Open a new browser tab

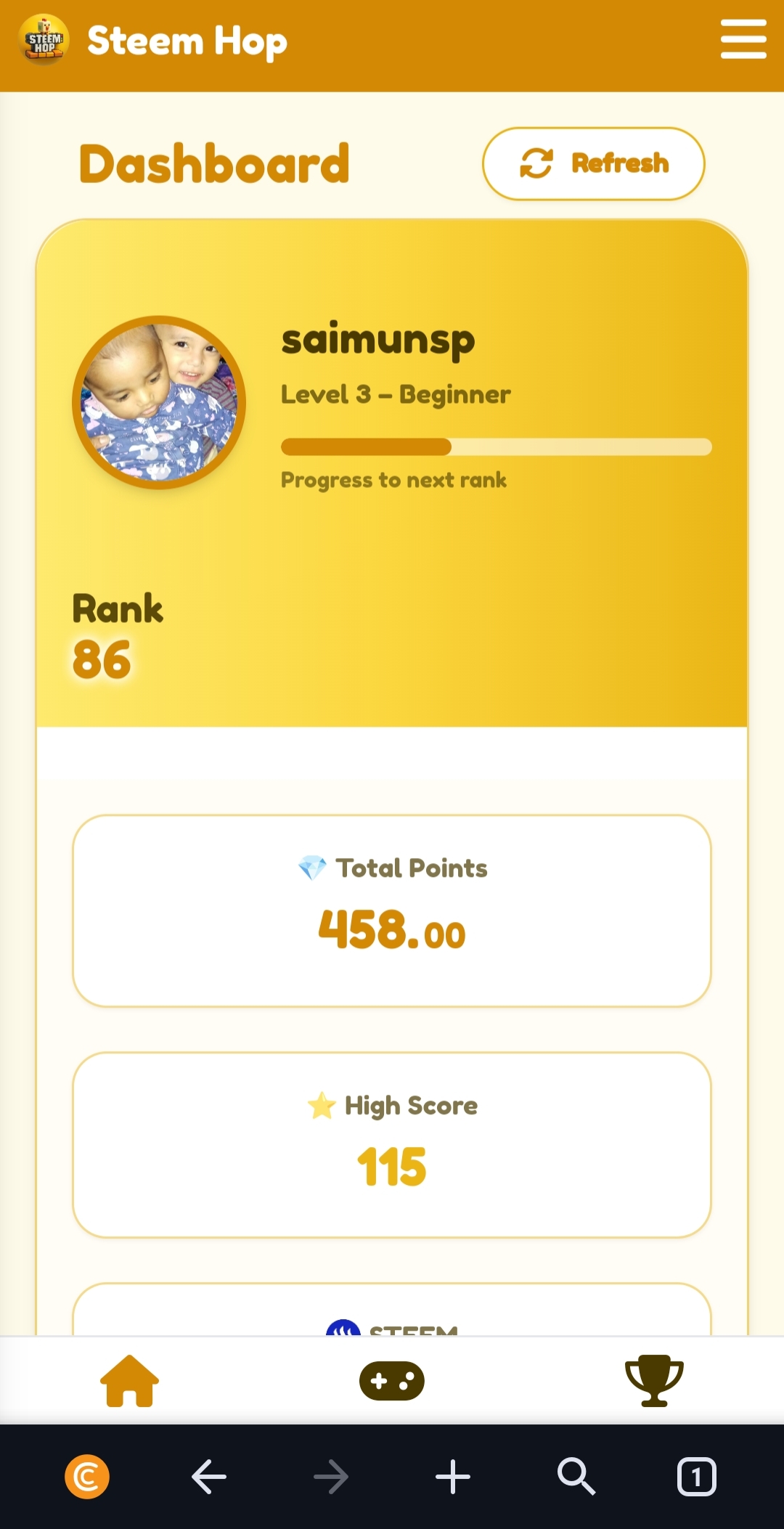[x=453, y=1477]
